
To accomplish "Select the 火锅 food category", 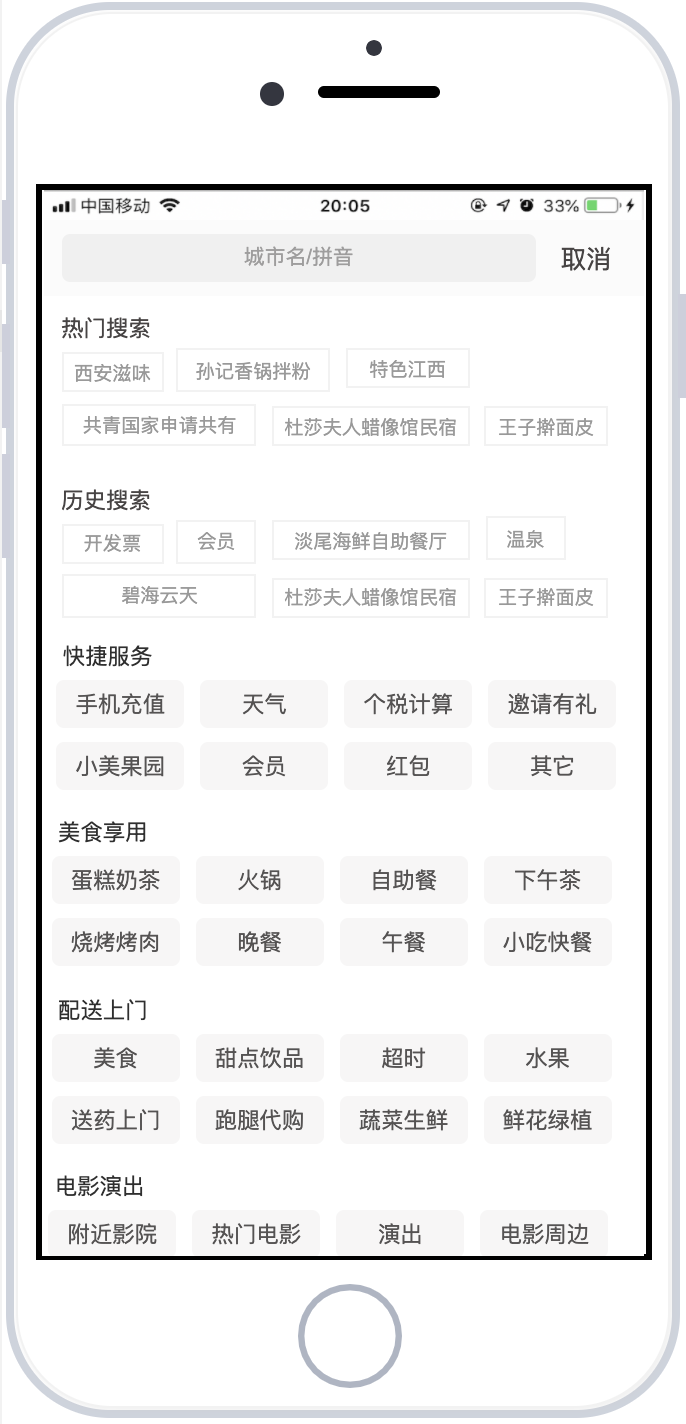I will tap(260, 880).
